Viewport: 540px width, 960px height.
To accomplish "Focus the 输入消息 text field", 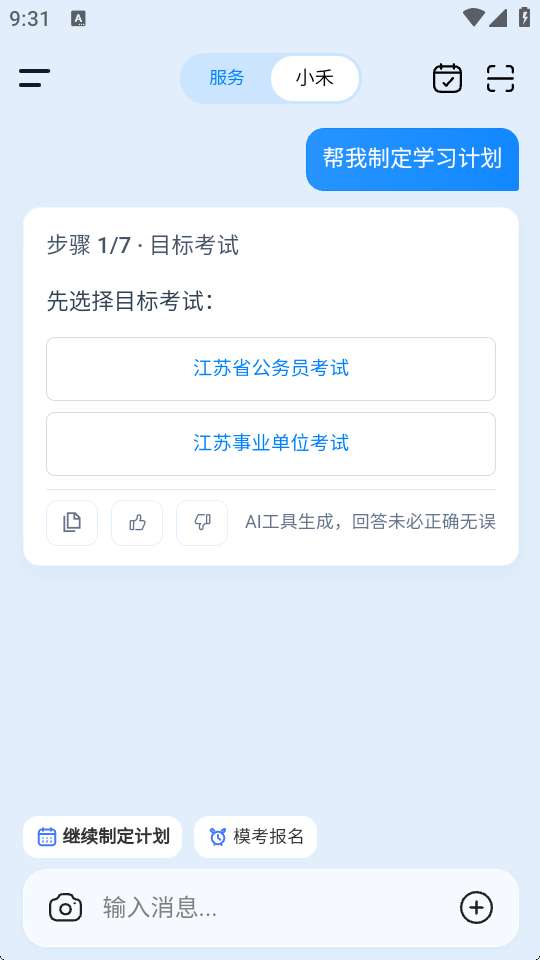I will pyautogui.click(x=271, y=907).
